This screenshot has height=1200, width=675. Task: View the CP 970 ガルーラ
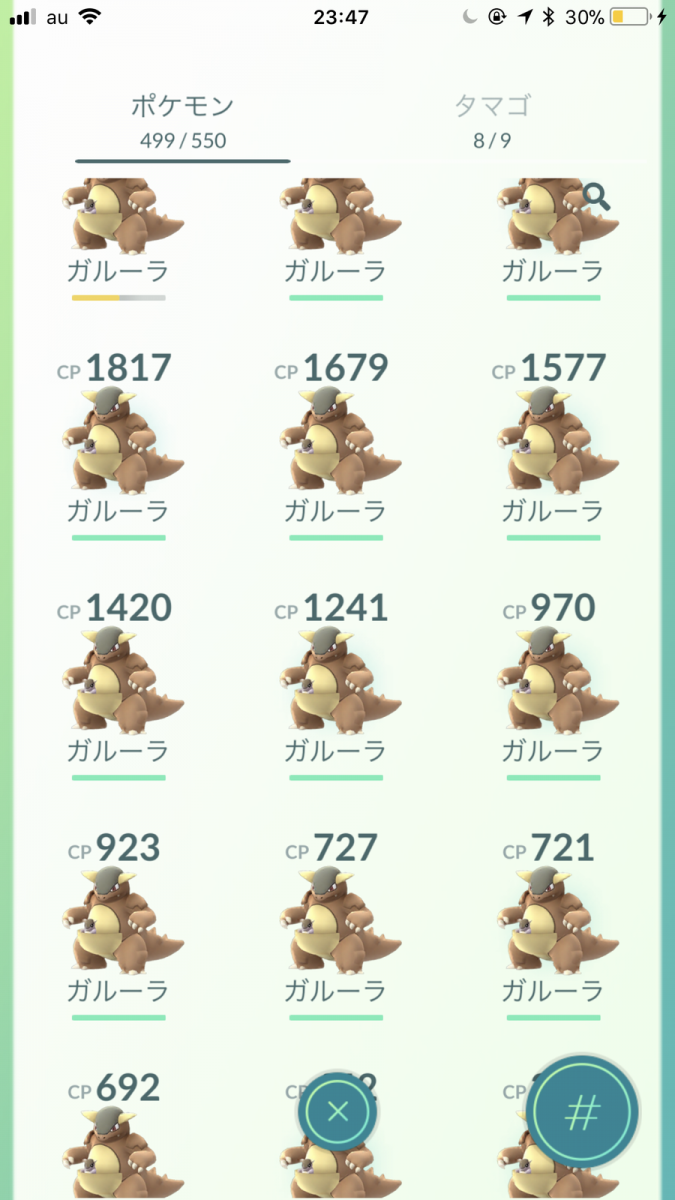click(553, 680)
